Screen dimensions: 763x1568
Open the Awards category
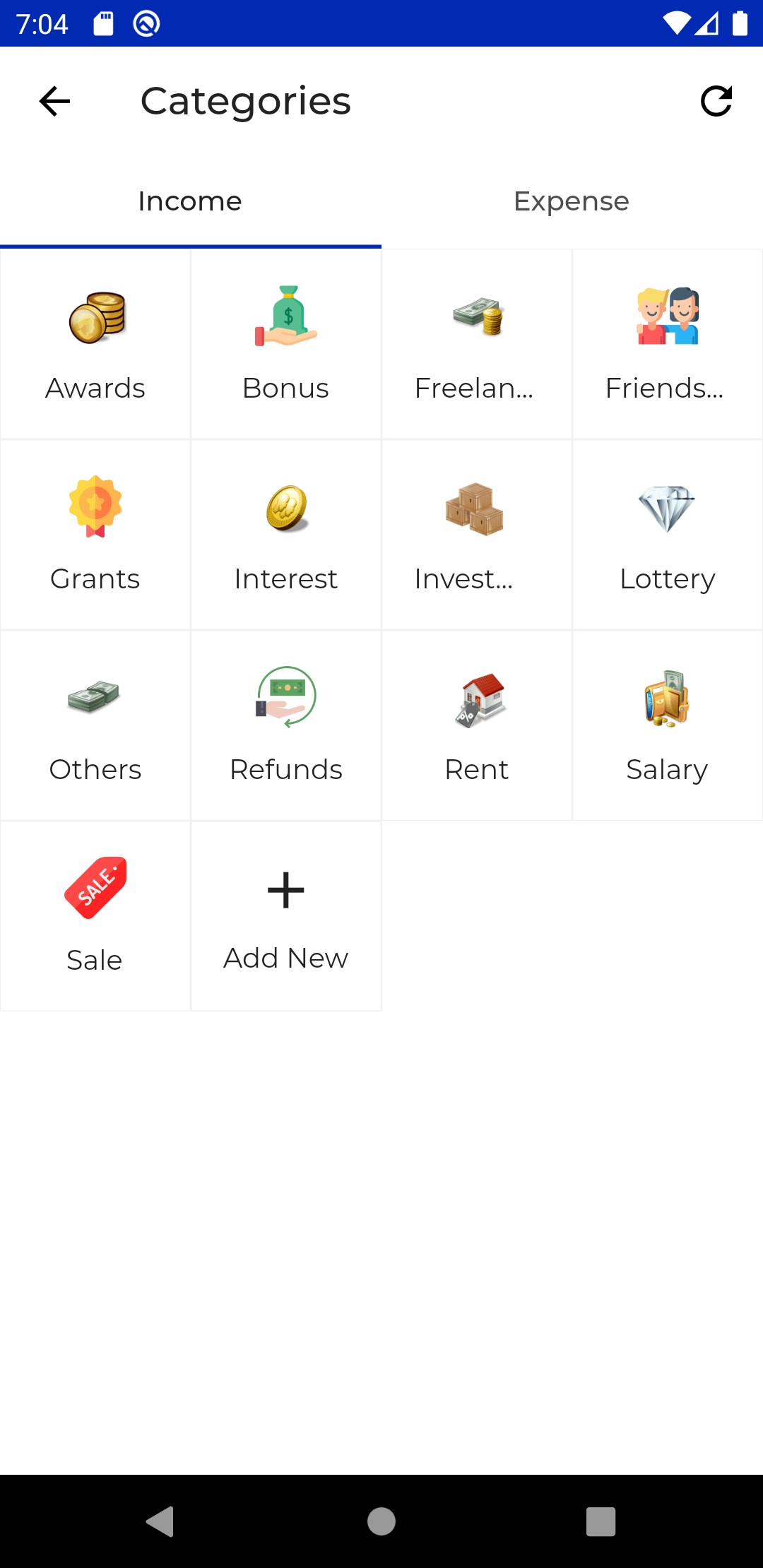pyautogui.click(x=95, y=344)
